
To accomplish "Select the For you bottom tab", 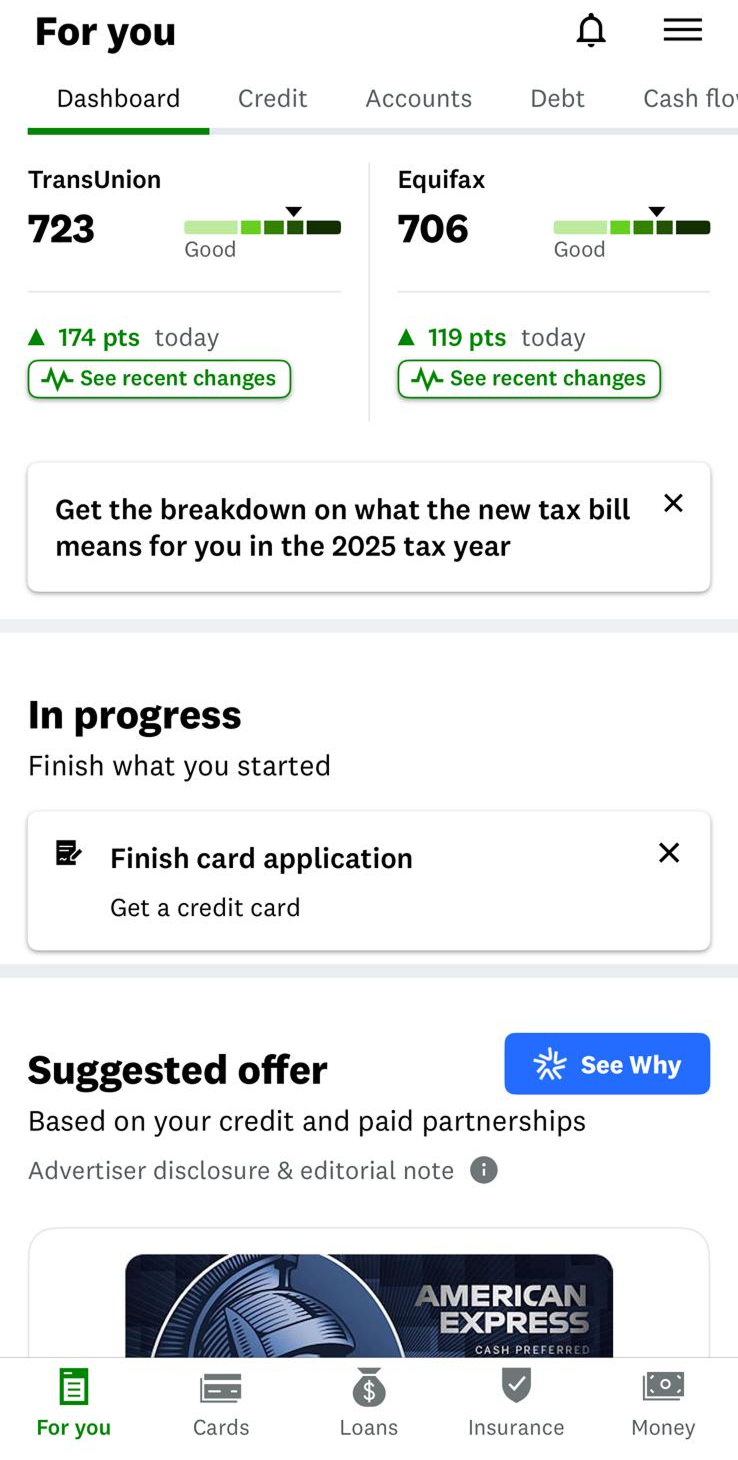I will pyautogui.click(x=74, y=1403).
